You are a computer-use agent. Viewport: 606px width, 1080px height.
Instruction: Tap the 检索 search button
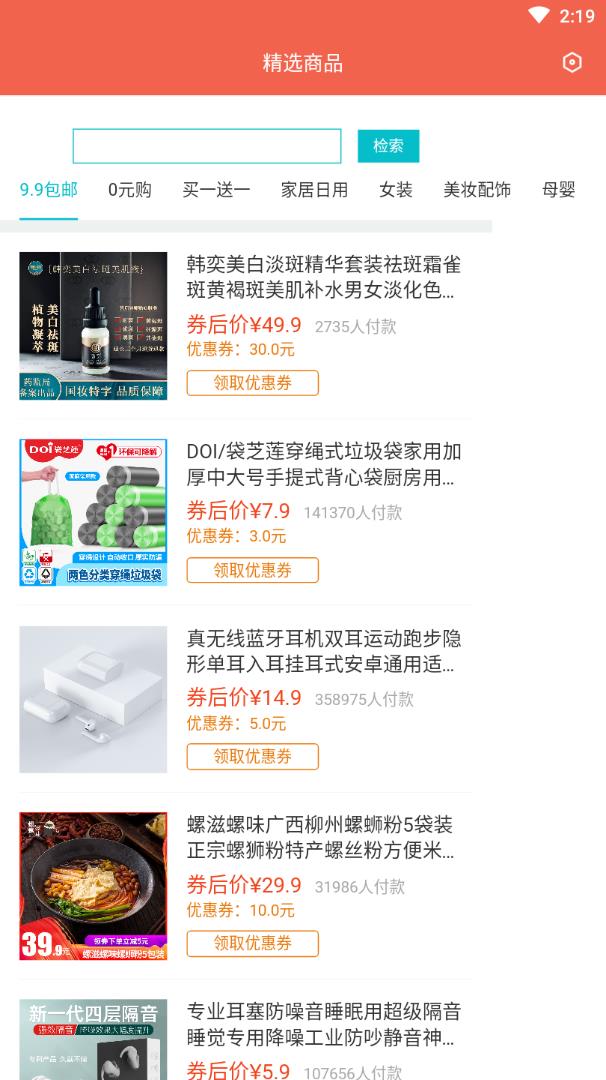[x=388, y=146]
